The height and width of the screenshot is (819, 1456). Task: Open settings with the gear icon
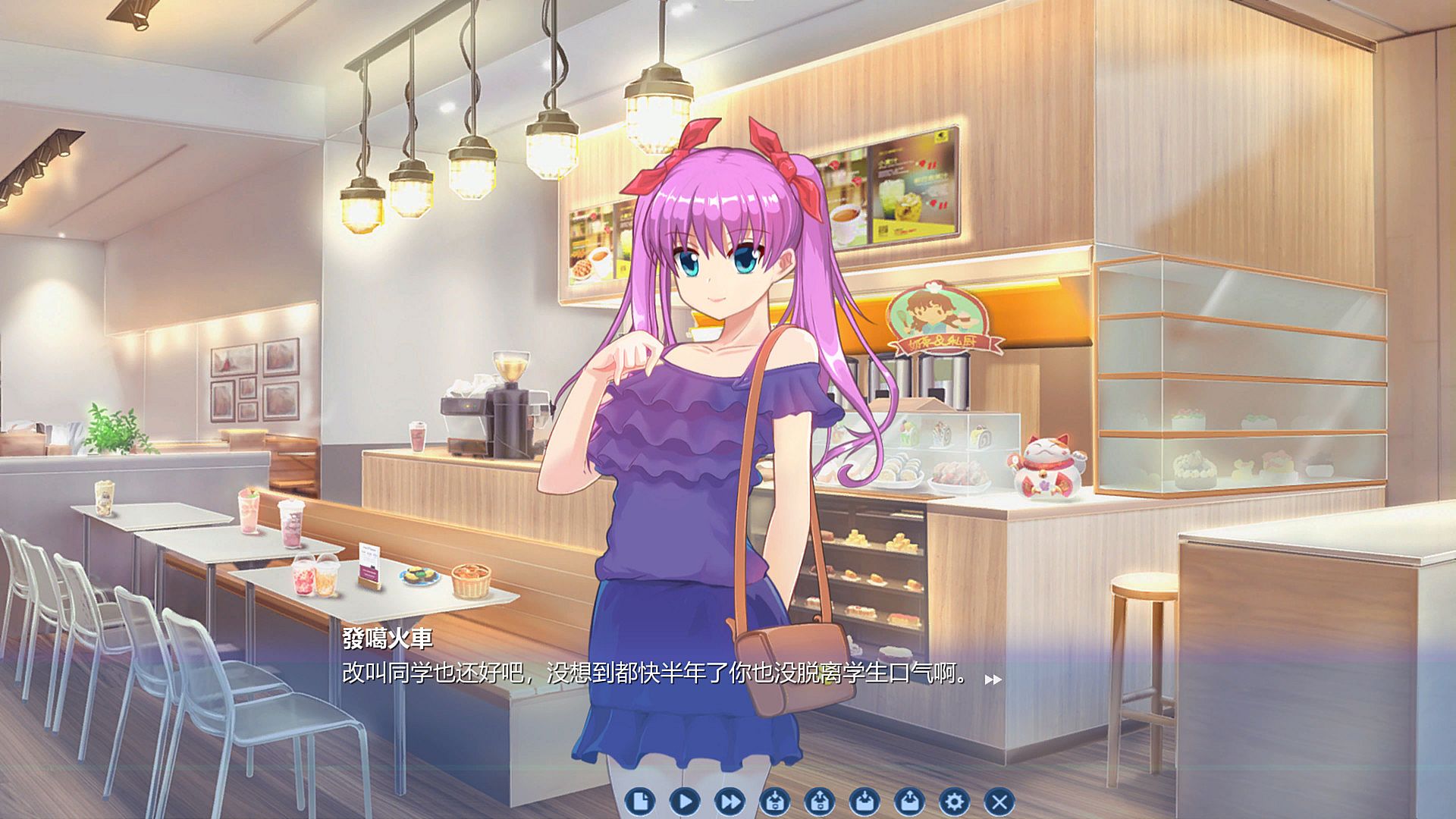tap(954, 801)
